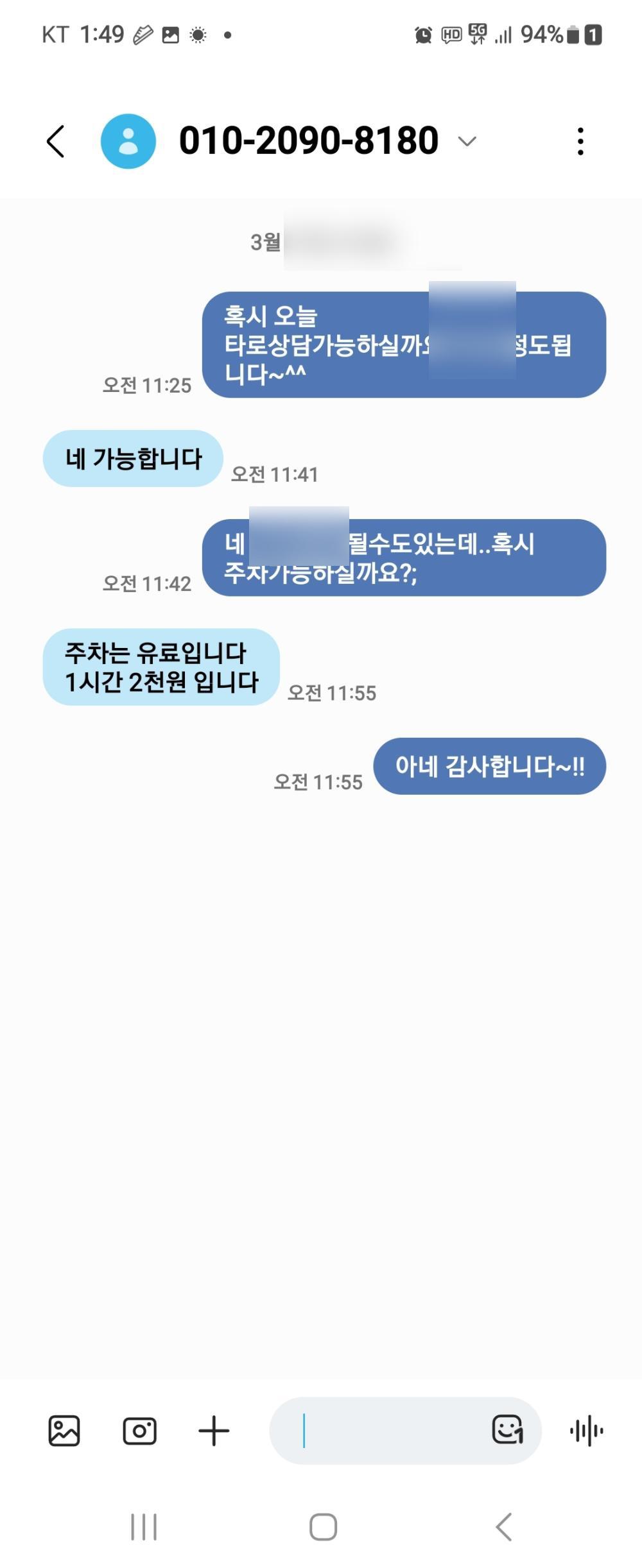Open the camera to take a photo
642x1568 pixels.
coord(139,1431)
